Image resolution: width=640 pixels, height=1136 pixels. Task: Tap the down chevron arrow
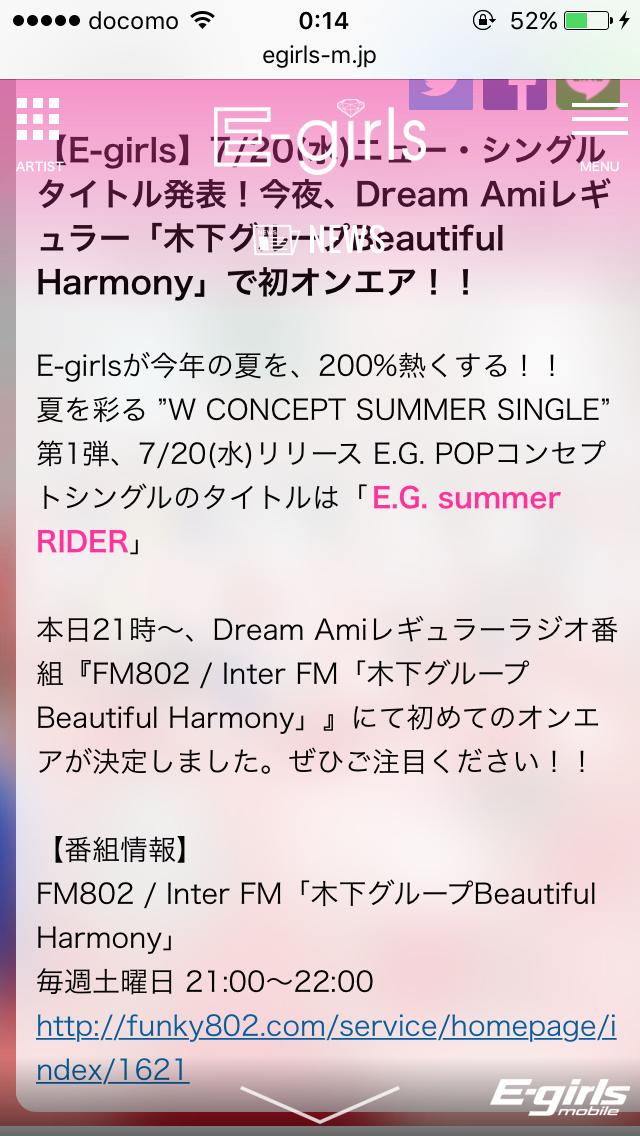319,1106
